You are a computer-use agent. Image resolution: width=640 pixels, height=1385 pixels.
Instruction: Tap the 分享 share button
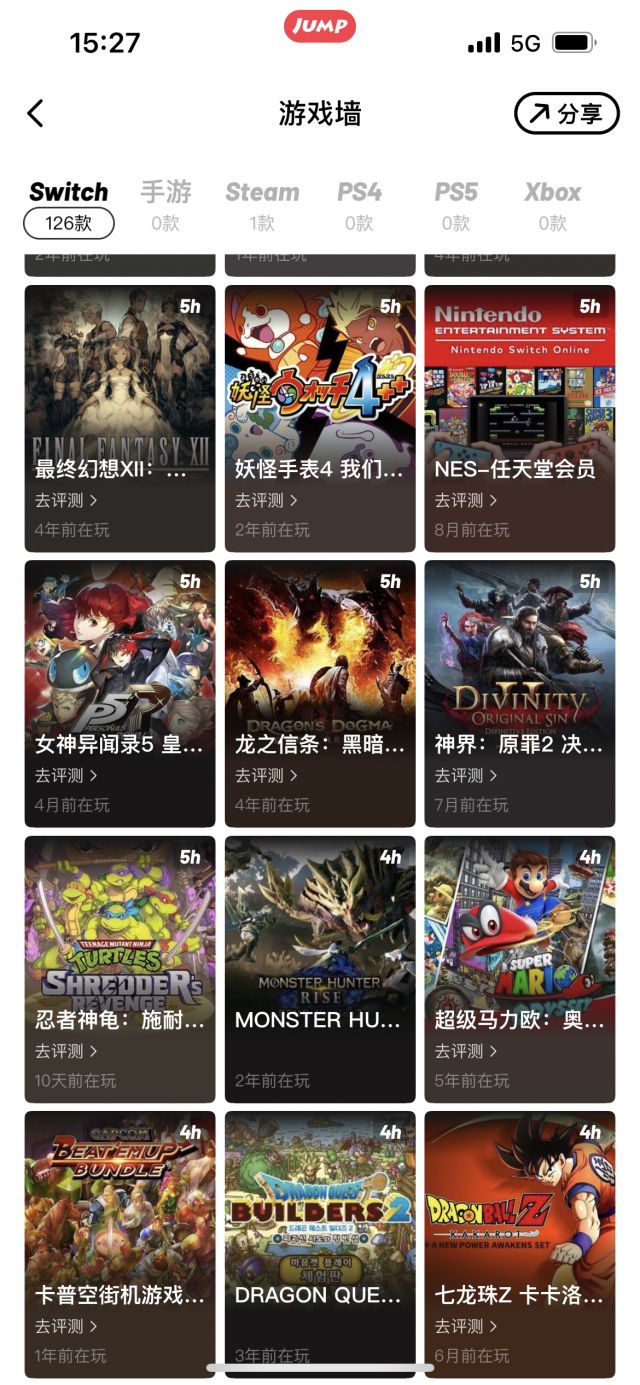coord(567,114)
